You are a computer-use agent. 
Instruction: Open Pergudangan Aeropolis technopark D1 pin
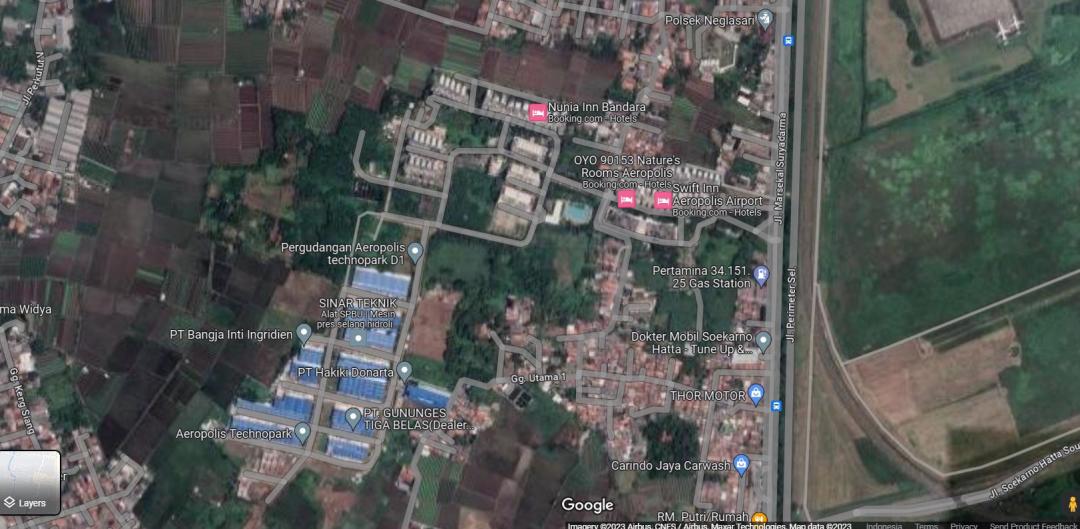pyautogui.click(x=416, y=251)
